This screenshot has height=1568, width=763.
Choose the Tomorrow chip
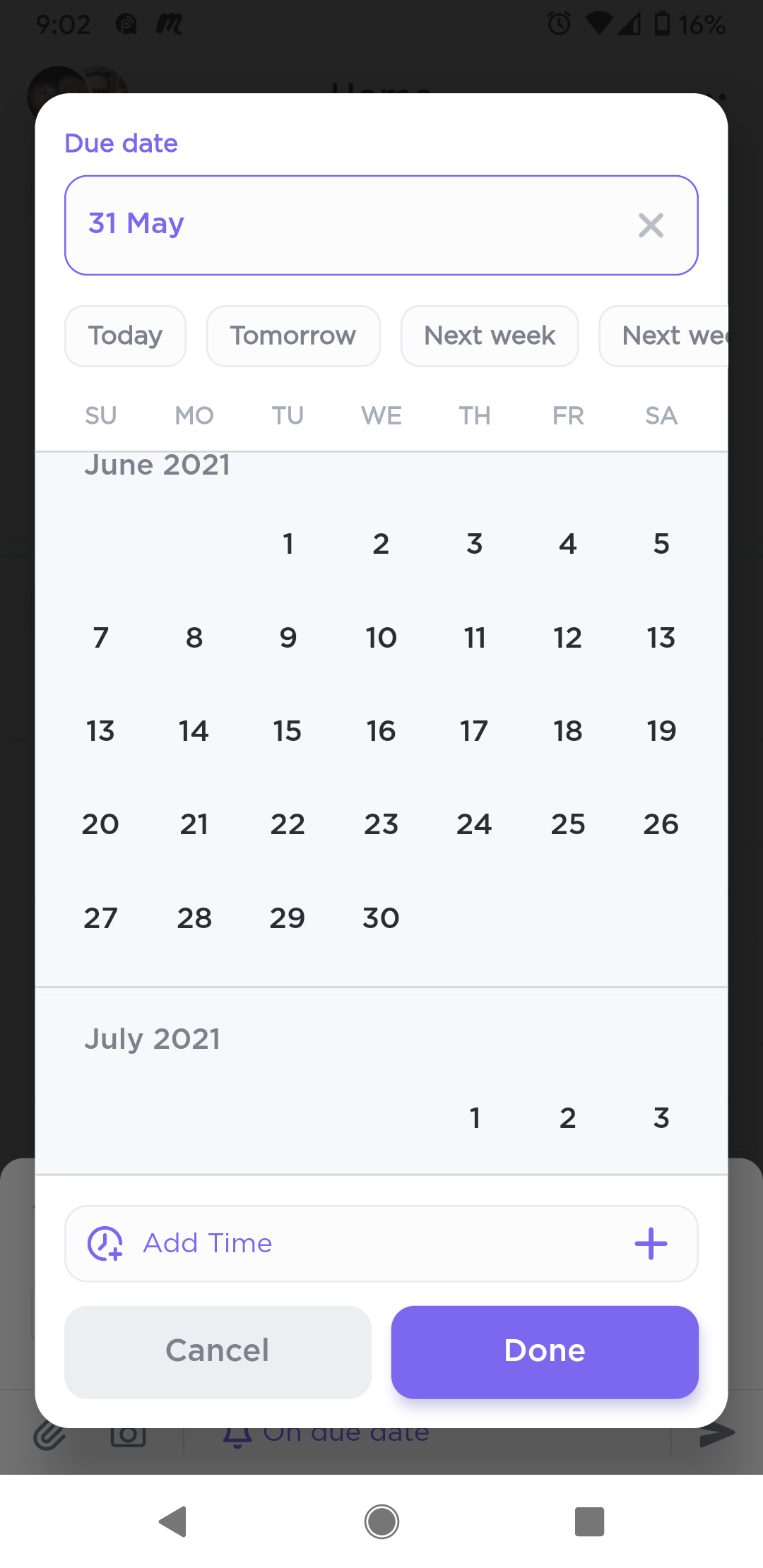(x=293, y=335)
